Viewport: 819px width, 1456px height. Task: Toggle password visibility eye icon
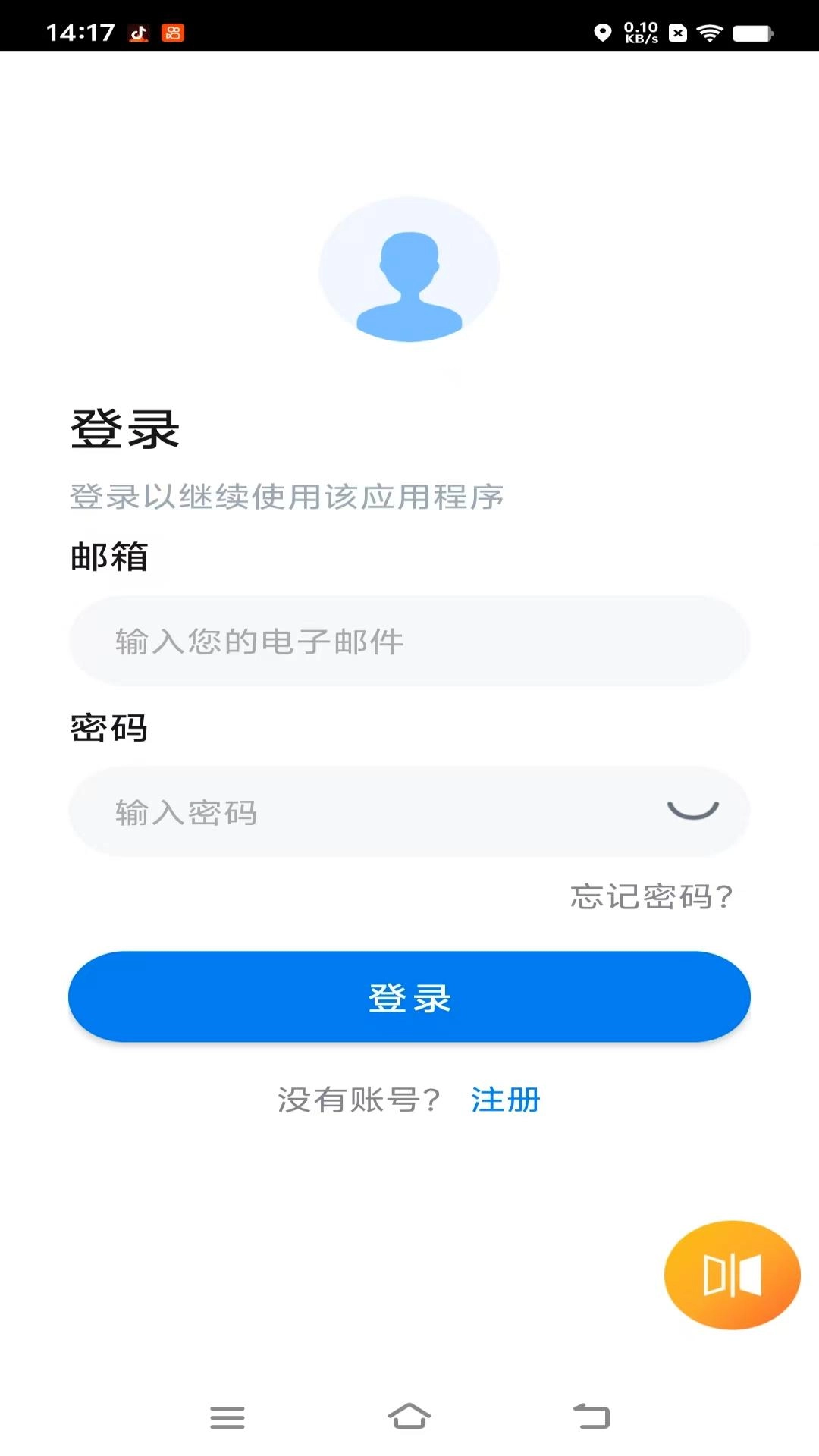[692, 811]
